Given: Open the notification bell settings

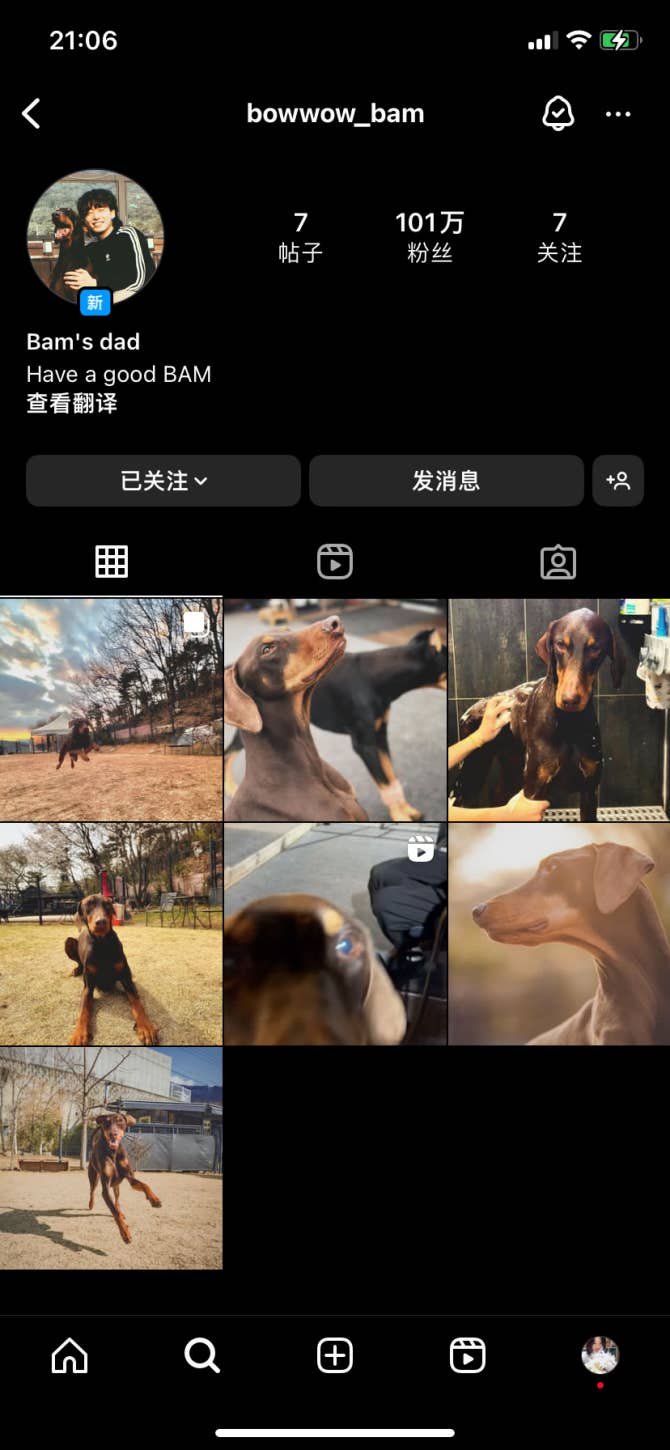Looking at the screenshot, I should [558, 113].
